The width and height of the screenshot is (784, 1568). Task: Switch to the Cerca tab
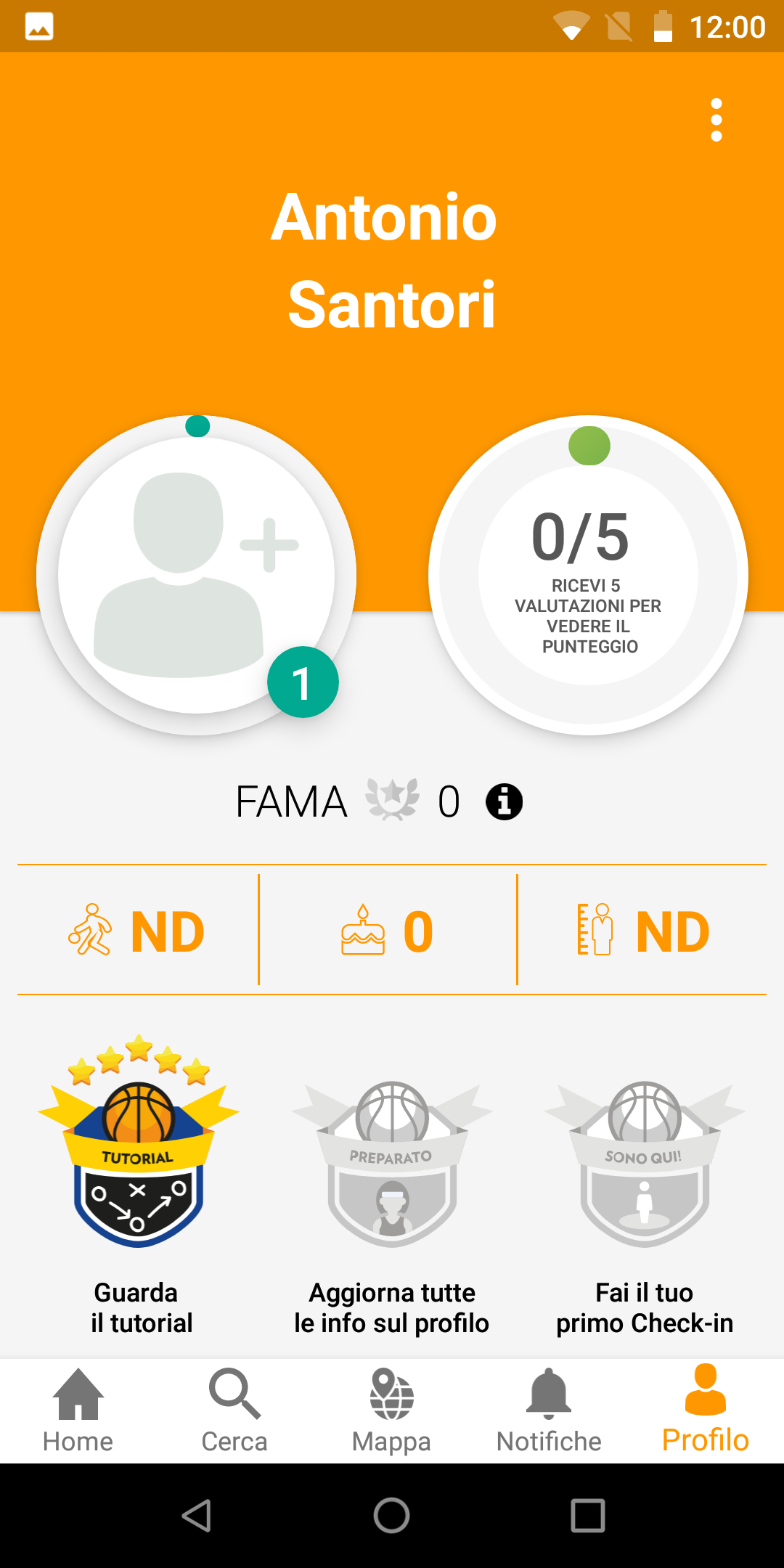pos(234,1411)
